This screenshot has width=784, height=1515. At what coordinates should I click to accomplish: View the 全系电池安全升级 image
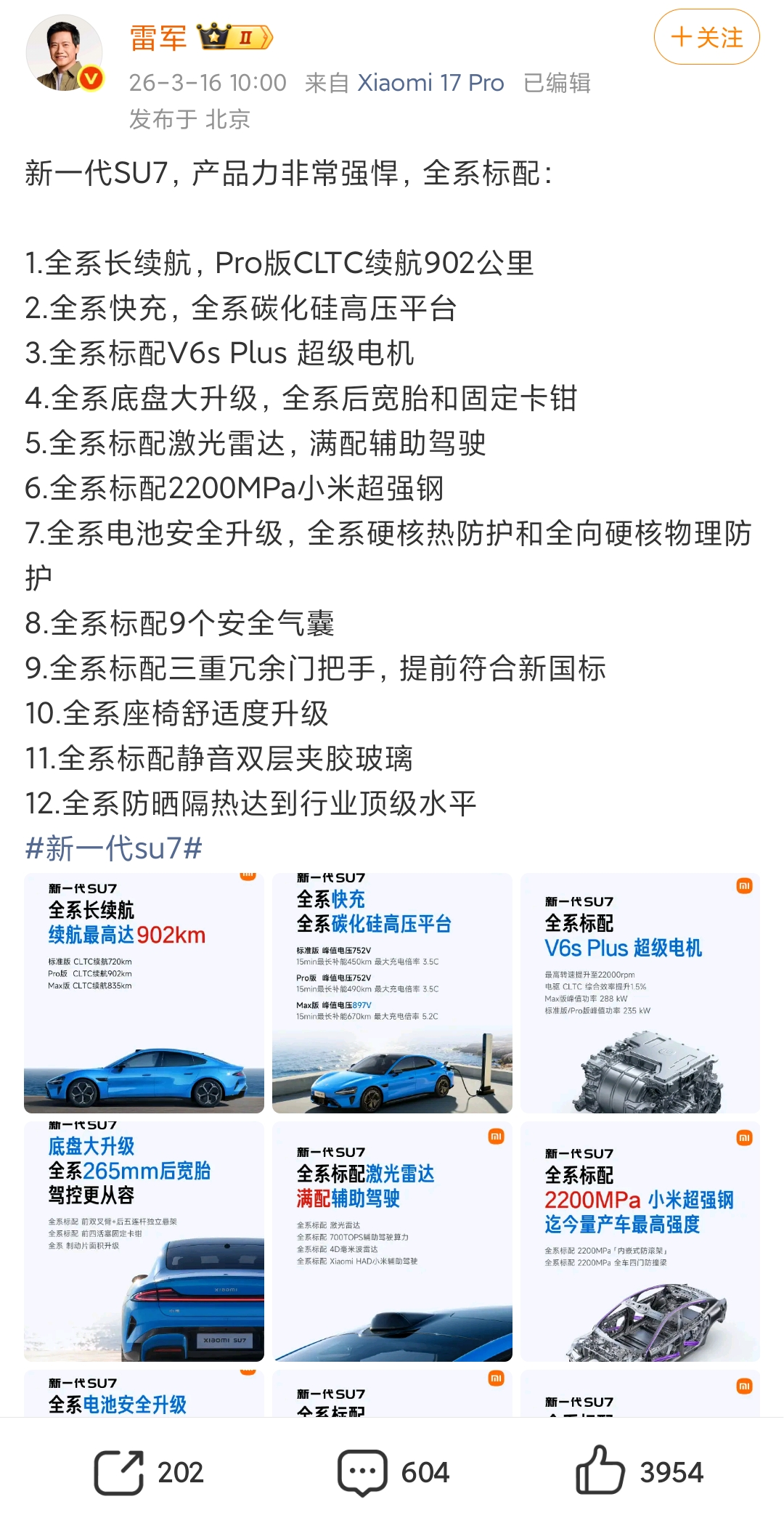(144, 1394)
